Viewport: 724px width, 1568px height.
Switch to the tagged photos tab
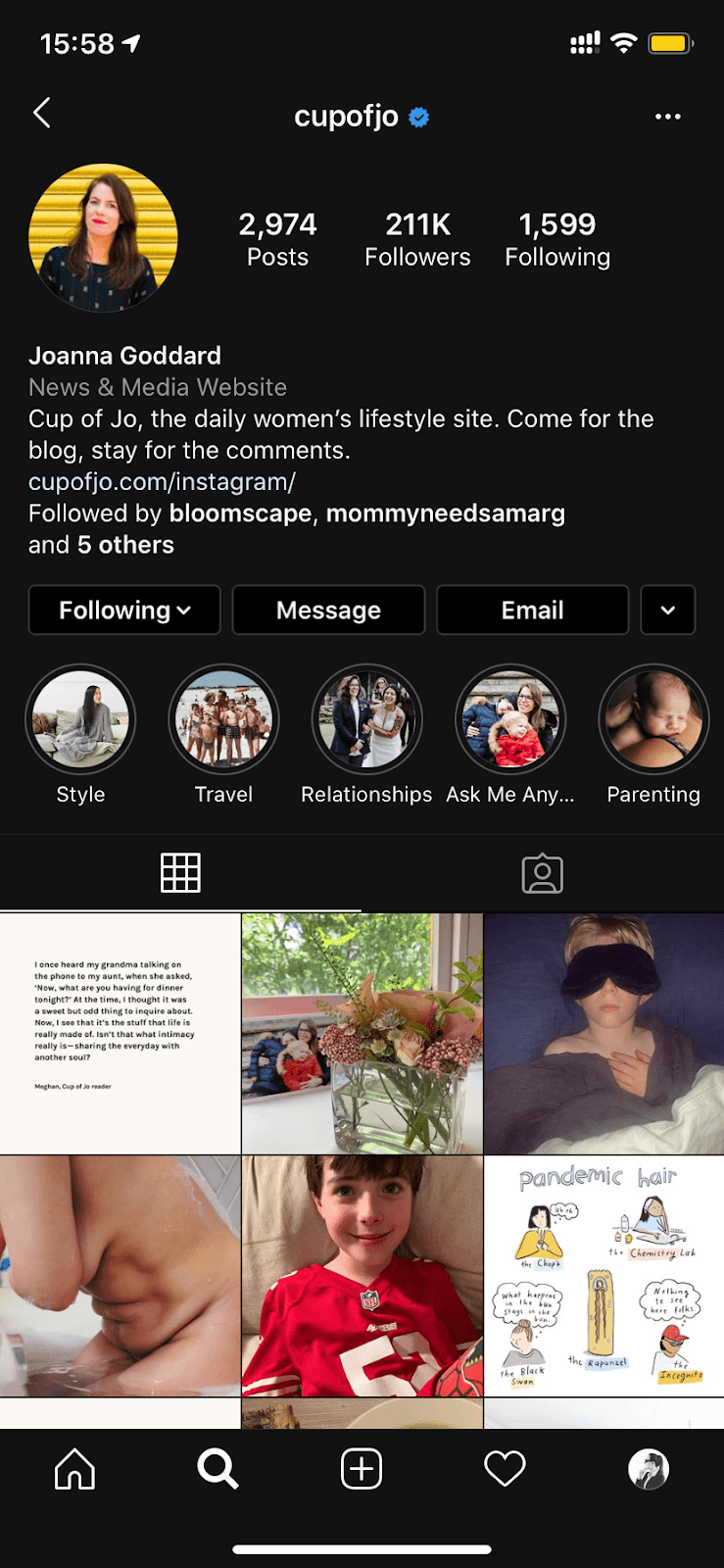click(542, 873)
